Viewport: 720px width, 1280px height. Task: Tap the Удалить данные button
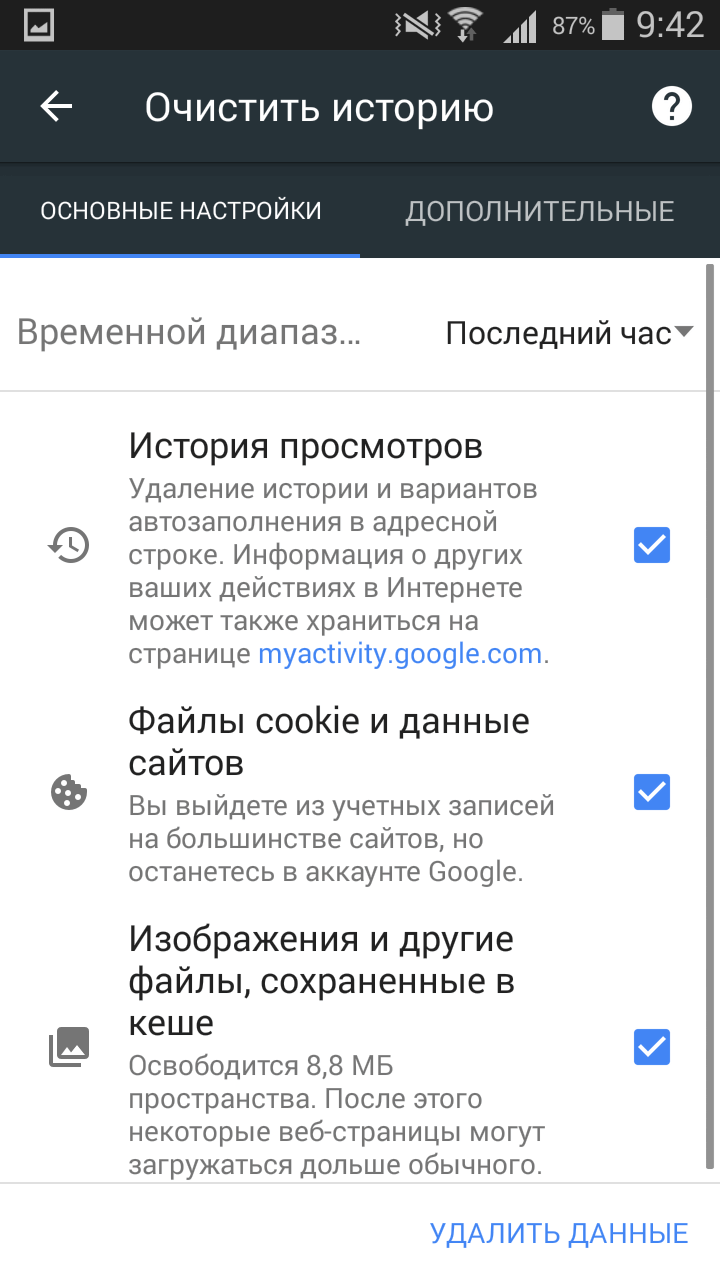coord(559,1233)
